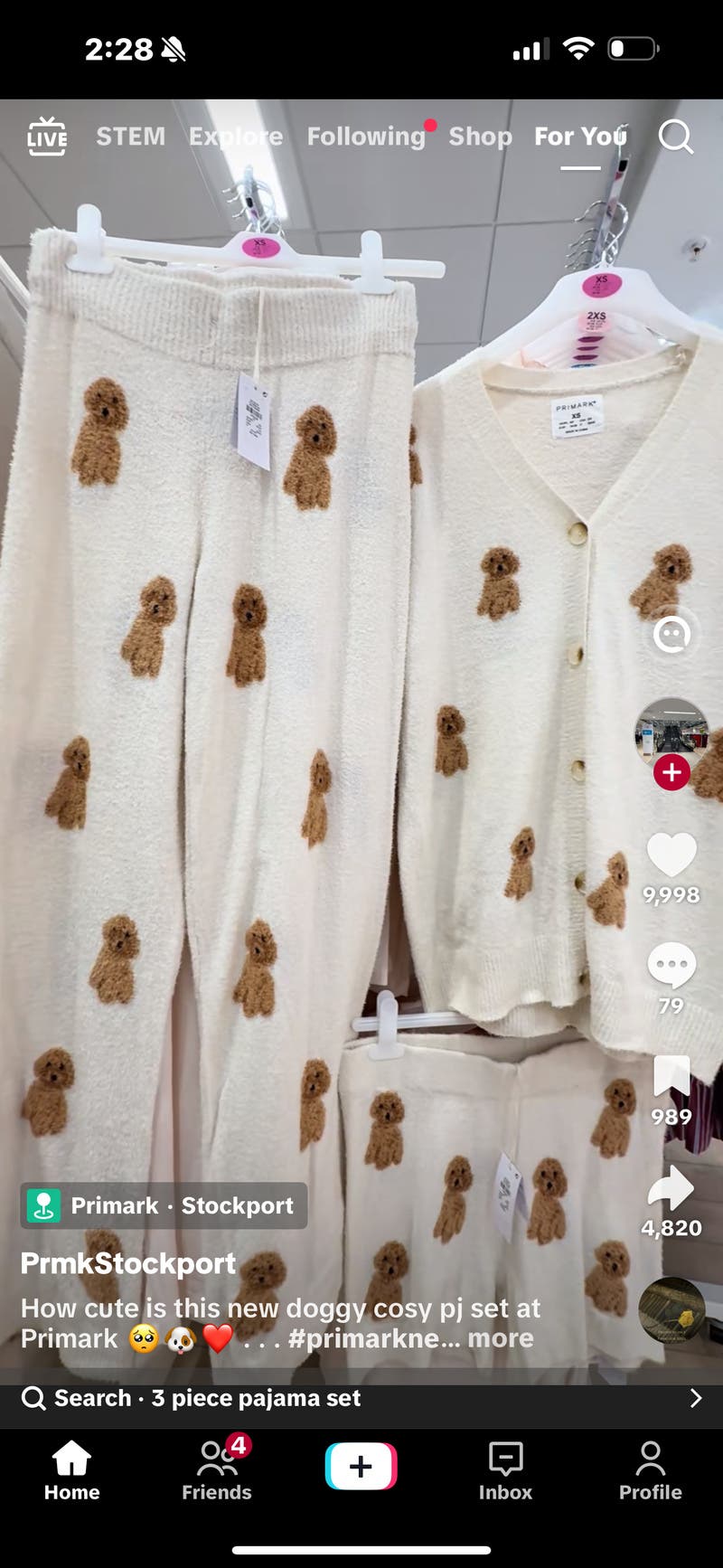
Task: Create a new post with the plus button
Action: coord(361,1467)
